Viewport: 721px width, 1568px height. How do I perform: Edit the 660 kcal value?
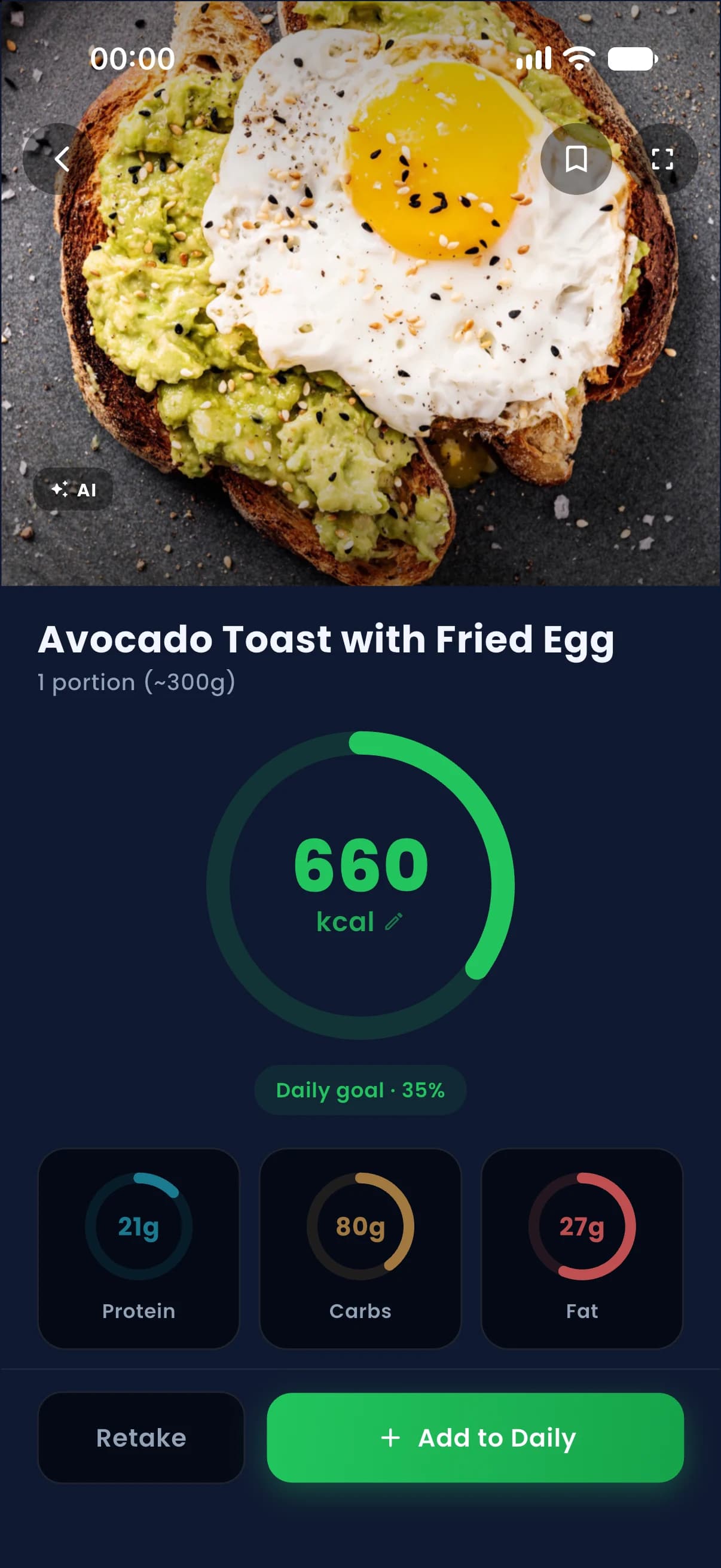coord(393,922)
